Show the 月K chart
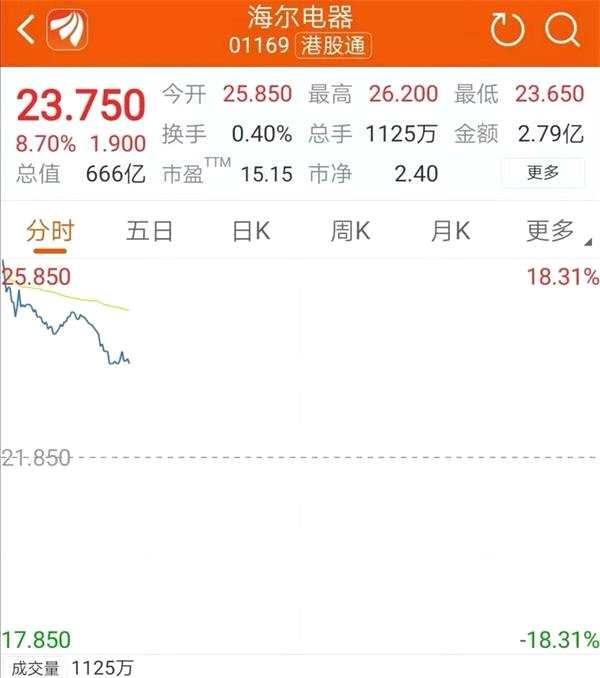The image size is (600, 678). point(450,232)
